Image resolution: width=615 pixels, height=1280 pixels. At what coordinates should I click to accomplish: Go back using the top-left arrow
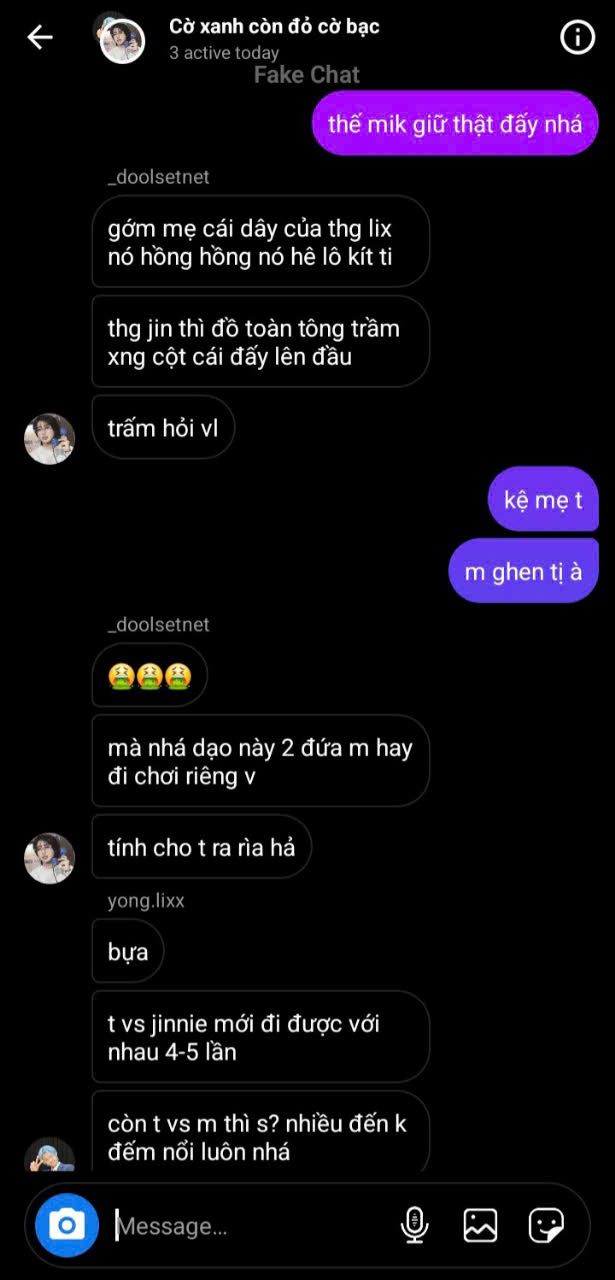pyautogui.click(x=40, y=38)
